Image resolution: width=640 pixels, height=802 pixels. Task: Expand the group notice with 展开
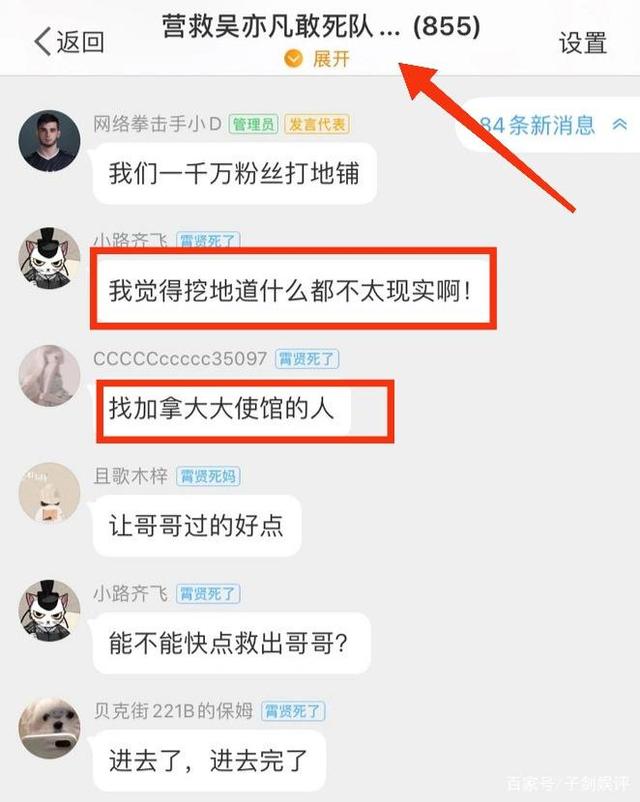pyautogui.click(x=318, y=60)
